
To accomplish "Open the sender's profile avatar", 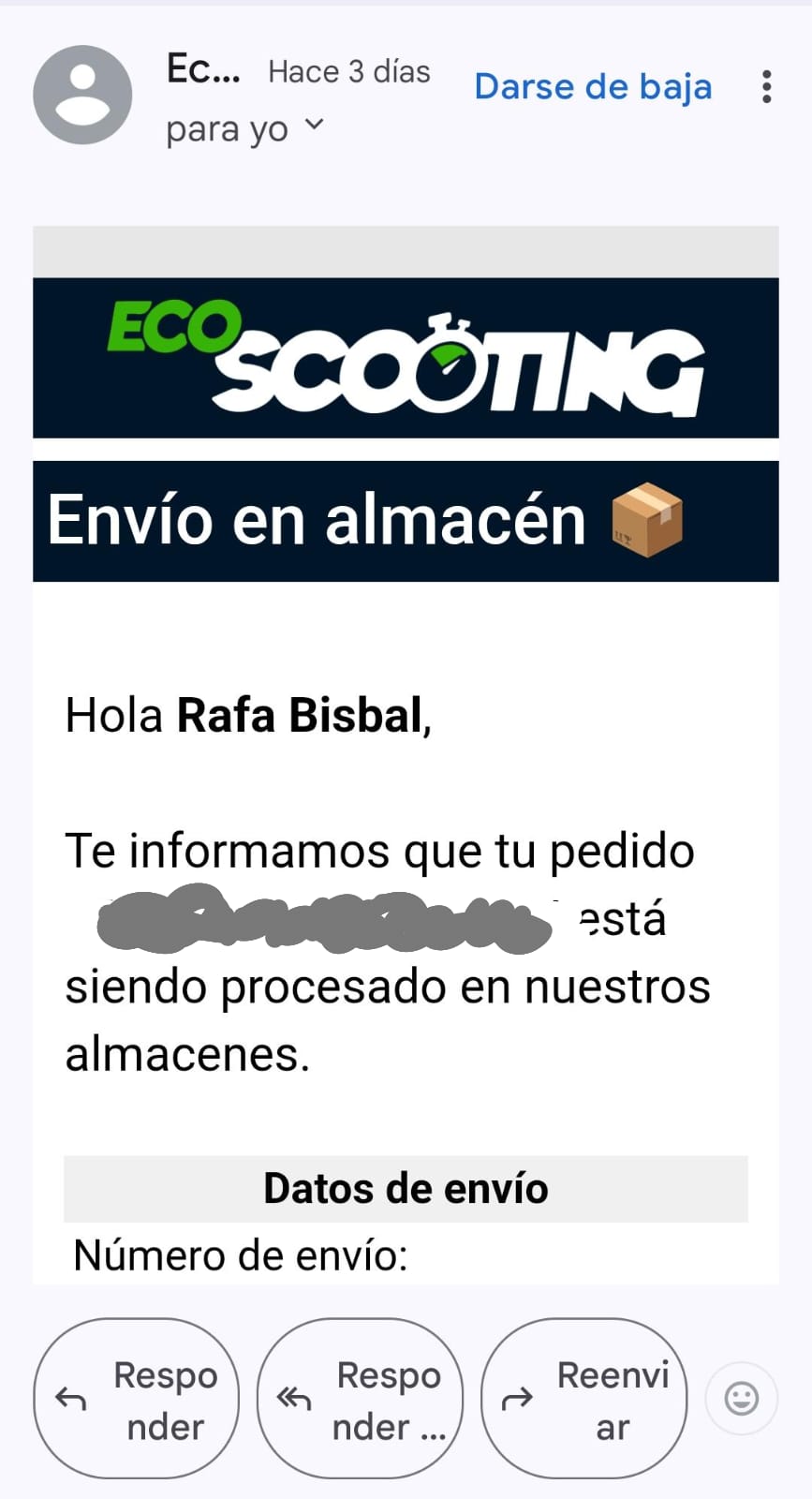I will tap(82, 95).
